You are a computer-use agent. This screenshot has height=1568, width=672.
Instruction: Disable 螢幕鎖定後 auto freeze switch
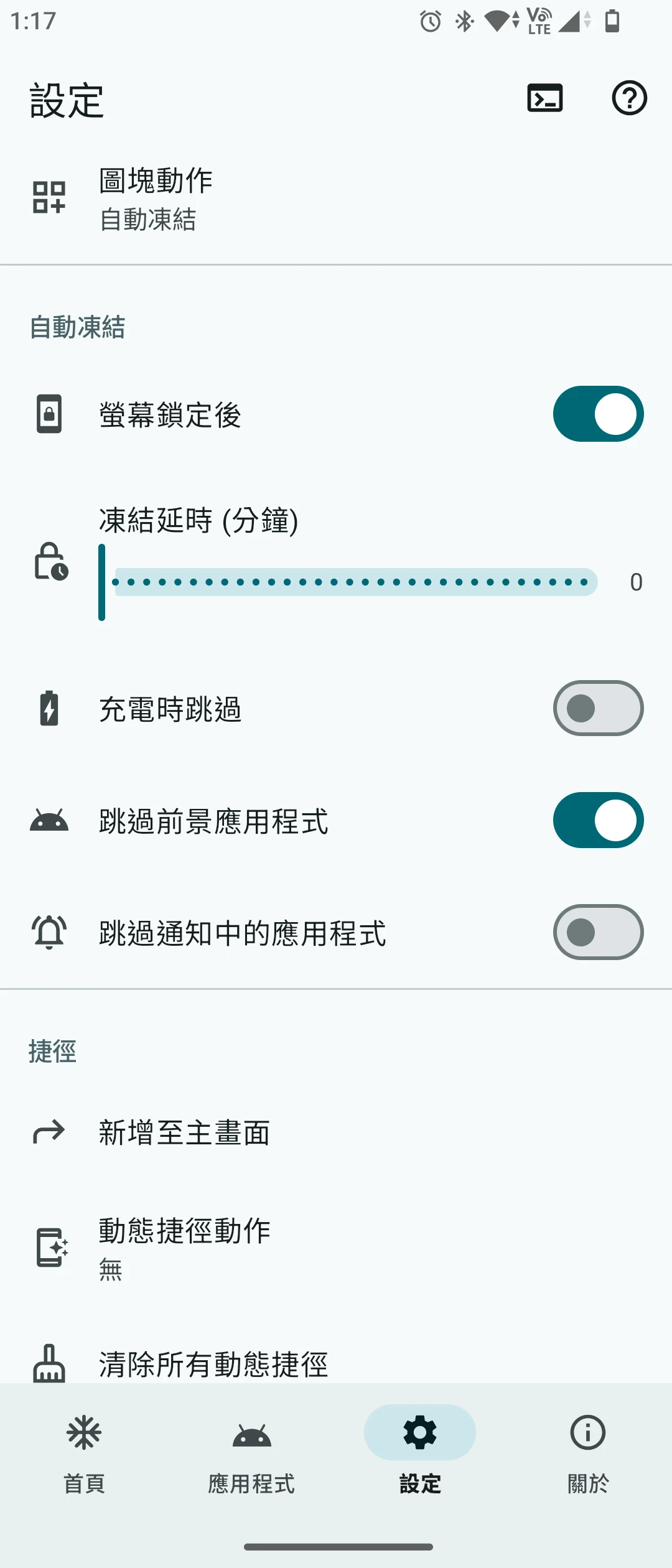(598, 414)
